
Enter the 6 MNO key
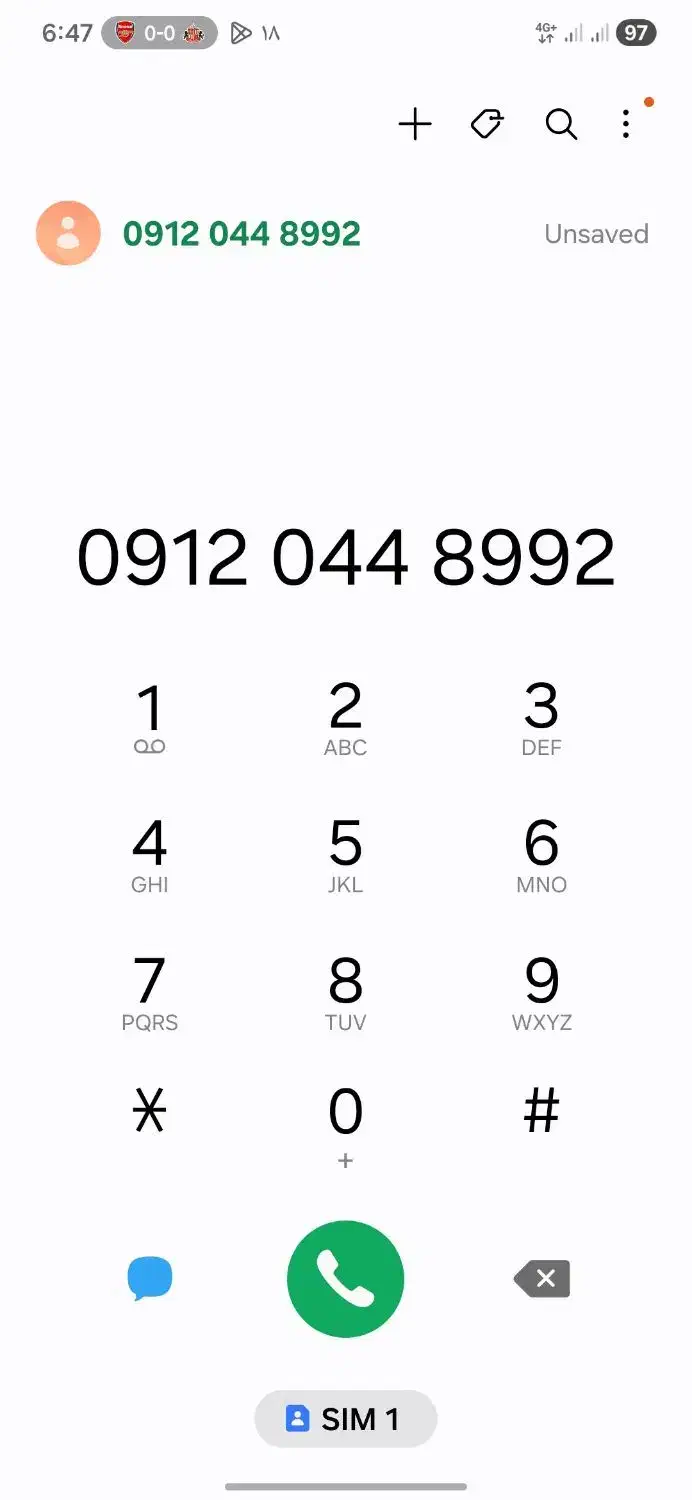click(541, 855)
